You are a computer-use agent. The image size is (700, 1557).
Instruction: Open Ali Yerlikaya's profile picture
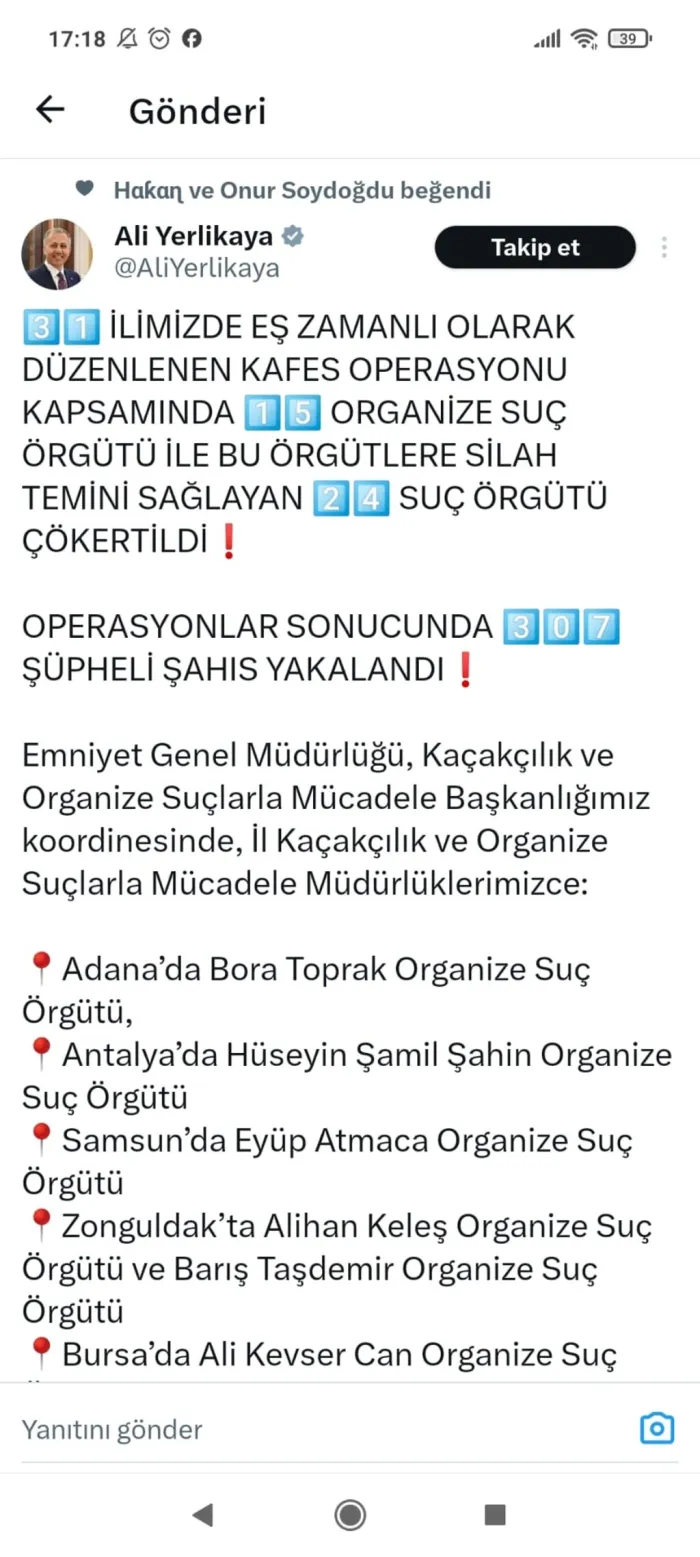tap(57, 254)
